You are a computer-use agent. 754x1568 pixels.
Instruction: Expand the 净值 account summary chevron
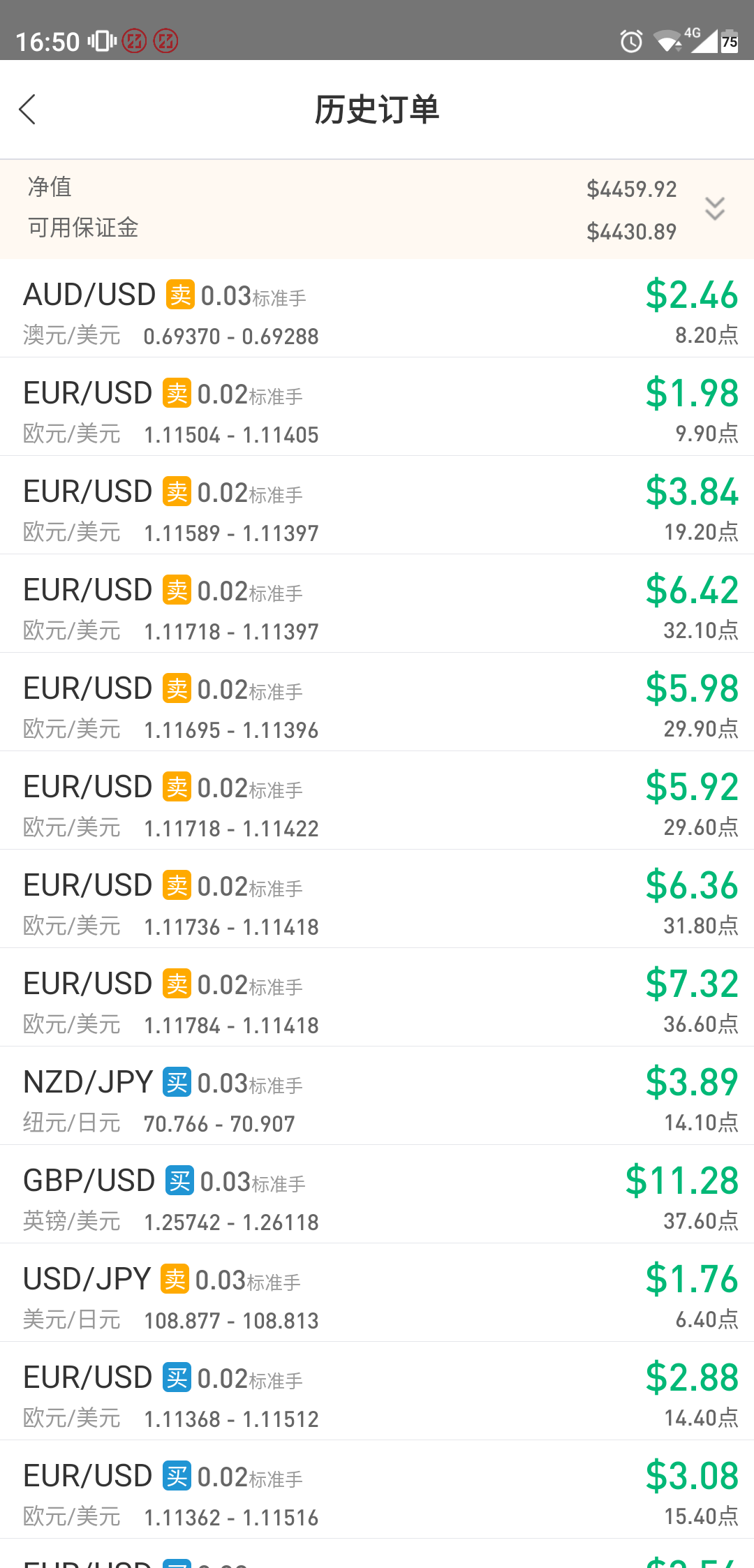pos(715,209)
